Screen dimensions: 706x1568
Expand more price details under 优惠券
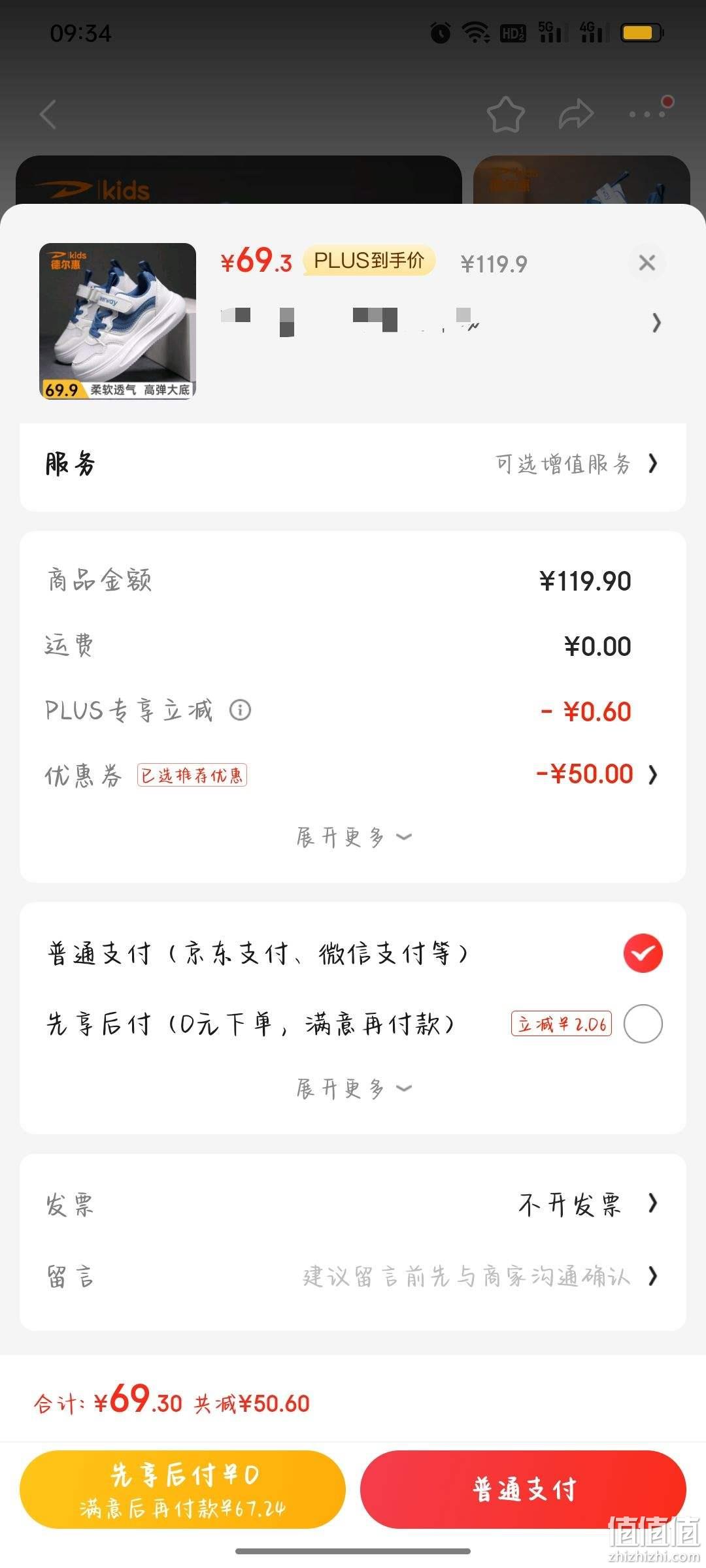click(x=353, y=837)
